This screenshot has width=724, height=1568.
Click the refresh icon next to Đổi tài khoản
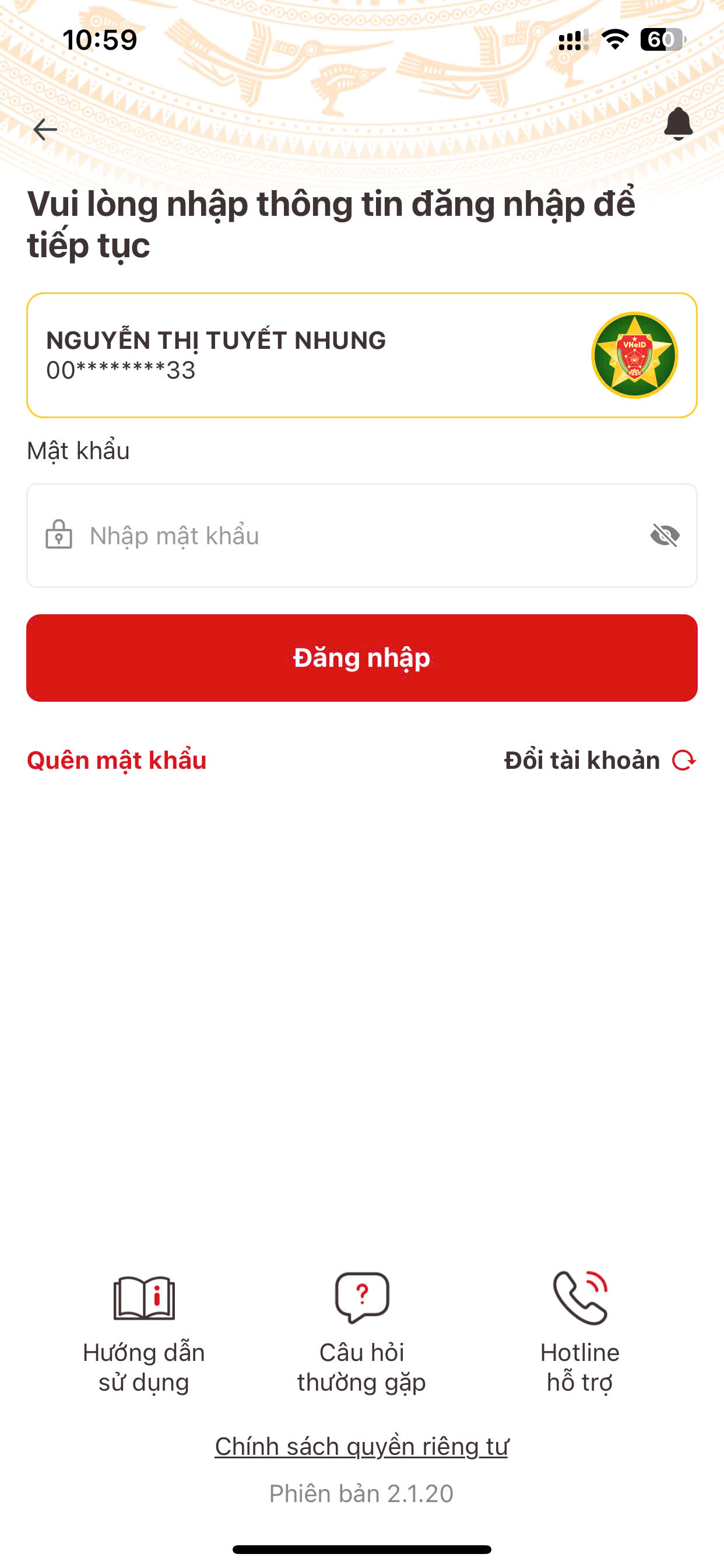coord(684,759)
